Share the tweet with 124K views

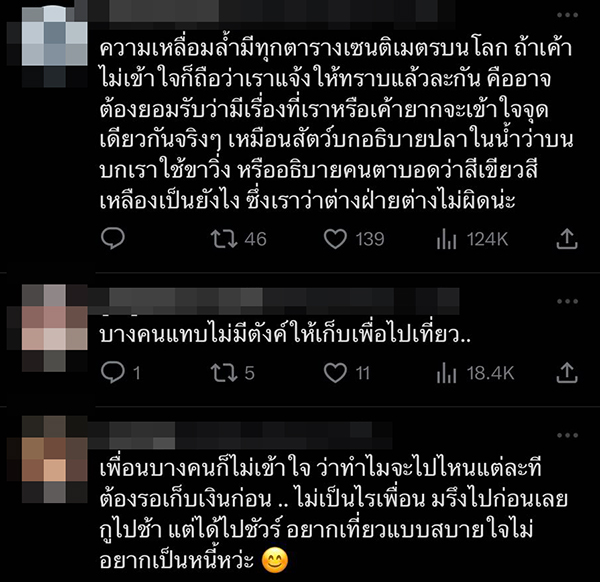click(x=566, y=239)
